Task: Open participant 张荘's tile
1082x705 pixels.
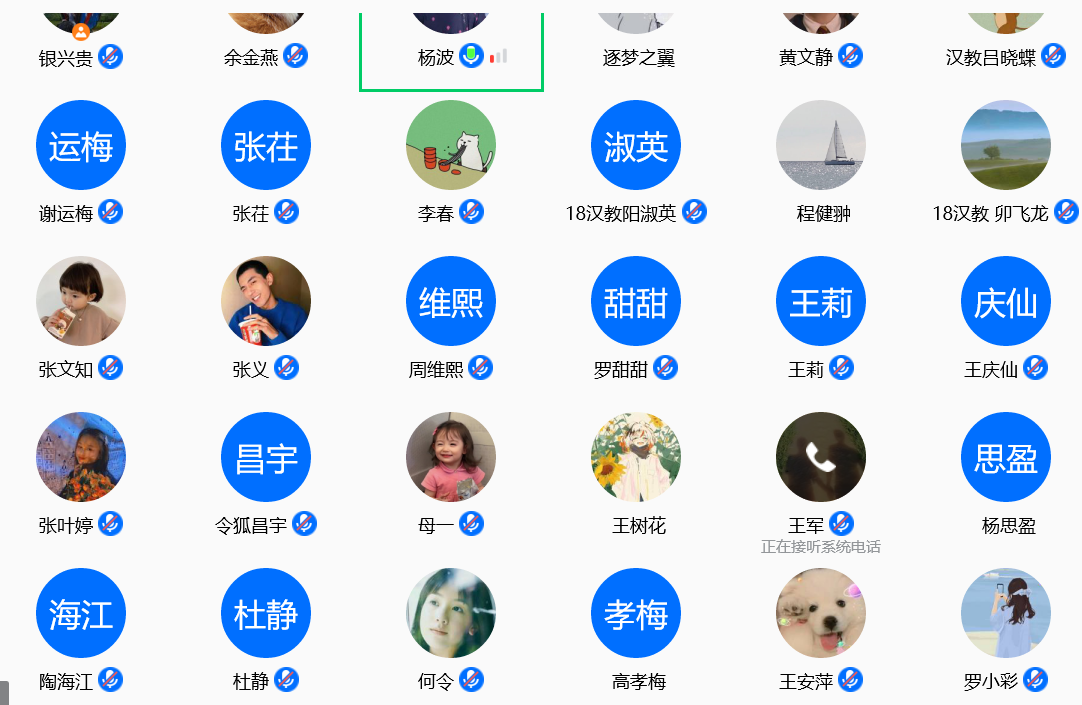Action: [266, 145]
